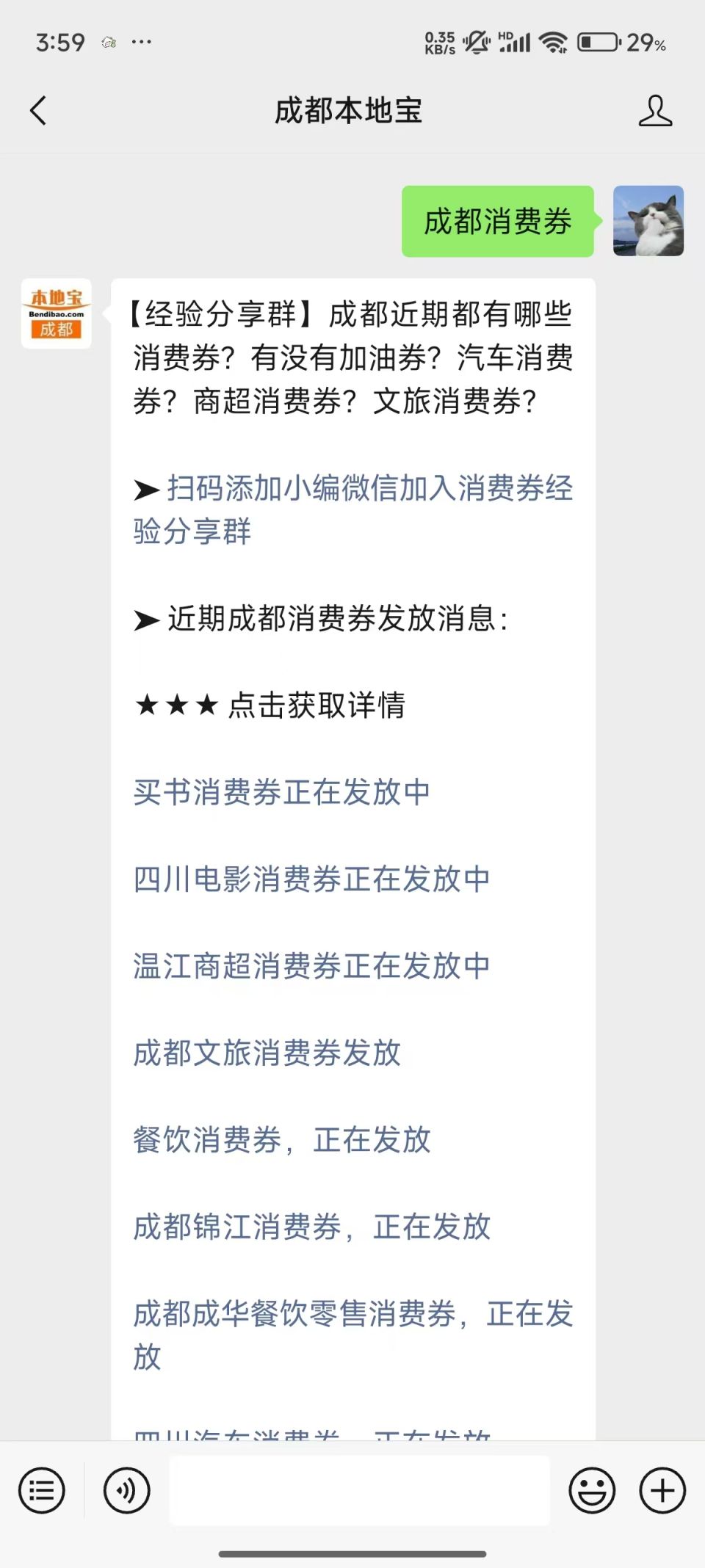Viewport: 705px width, 1568px height.
Task: Switch to voice input
Action: (x=127, y=1490)
